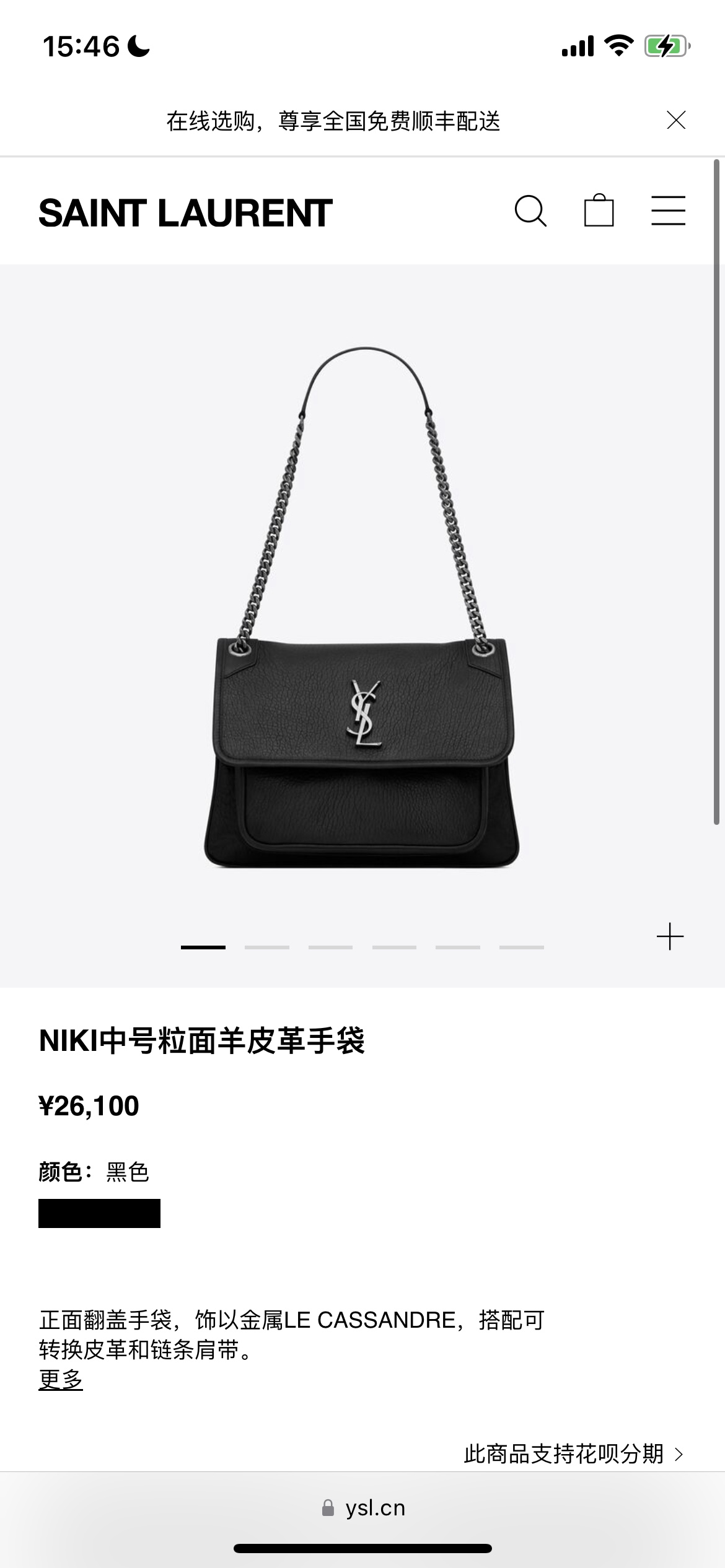Dismiss the free shipping banner
The image size is (725, 1568).
click(676, 120)
